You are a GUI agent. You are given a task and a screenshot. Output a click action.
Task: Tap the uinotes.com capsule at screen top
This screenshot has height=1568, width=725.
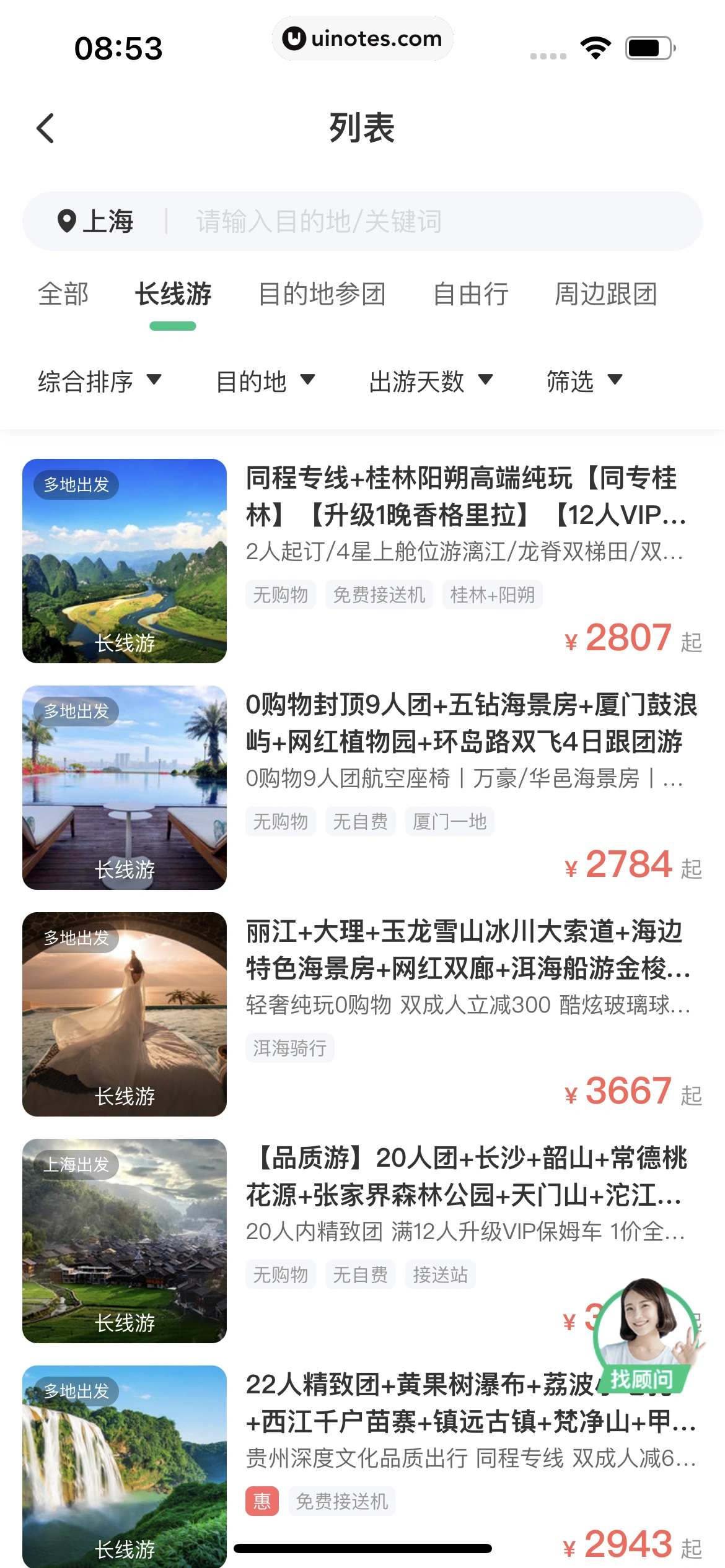[x=362, y=38]
